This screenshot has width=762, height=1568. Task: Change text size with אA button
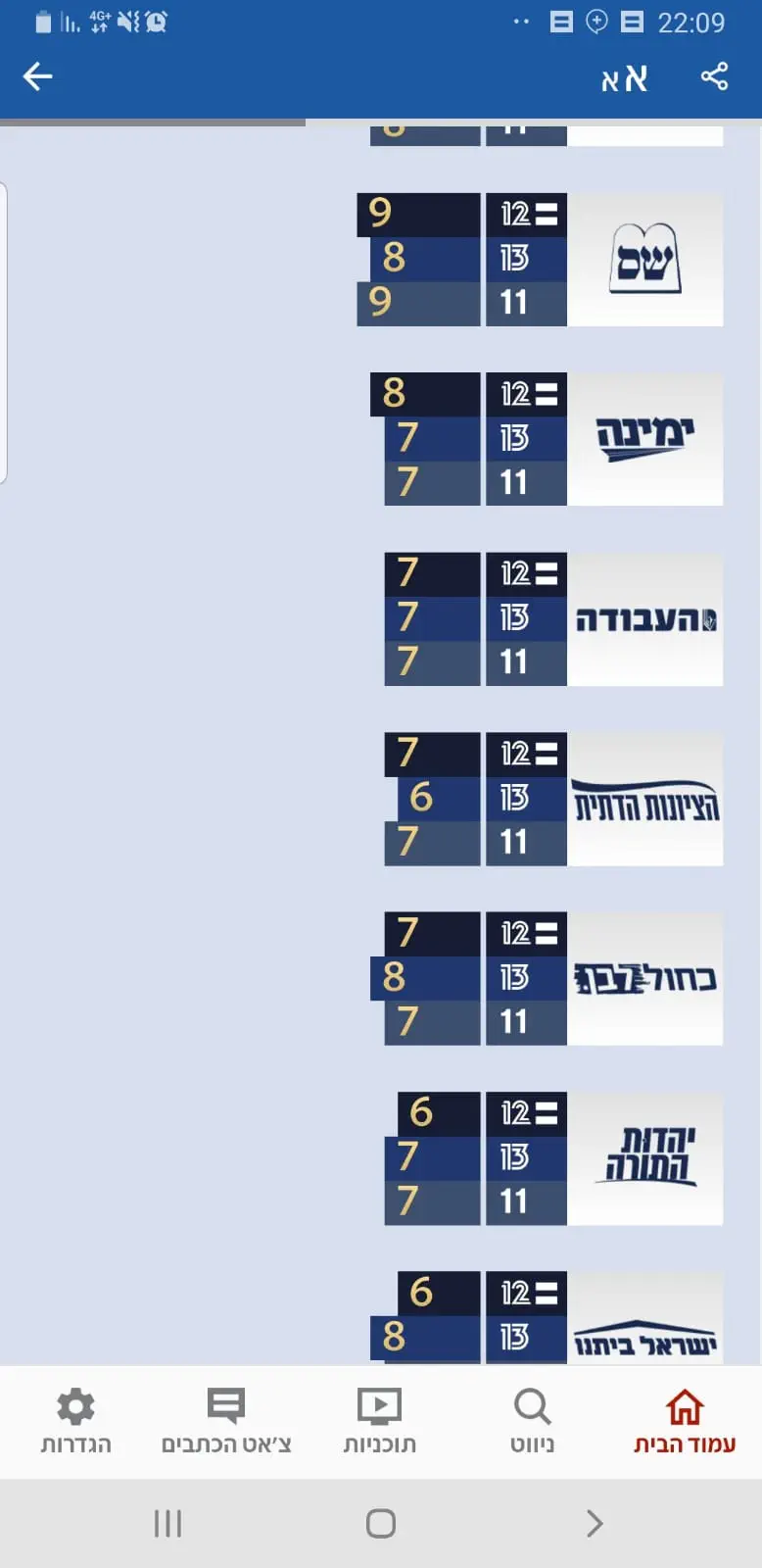point(624,78)
